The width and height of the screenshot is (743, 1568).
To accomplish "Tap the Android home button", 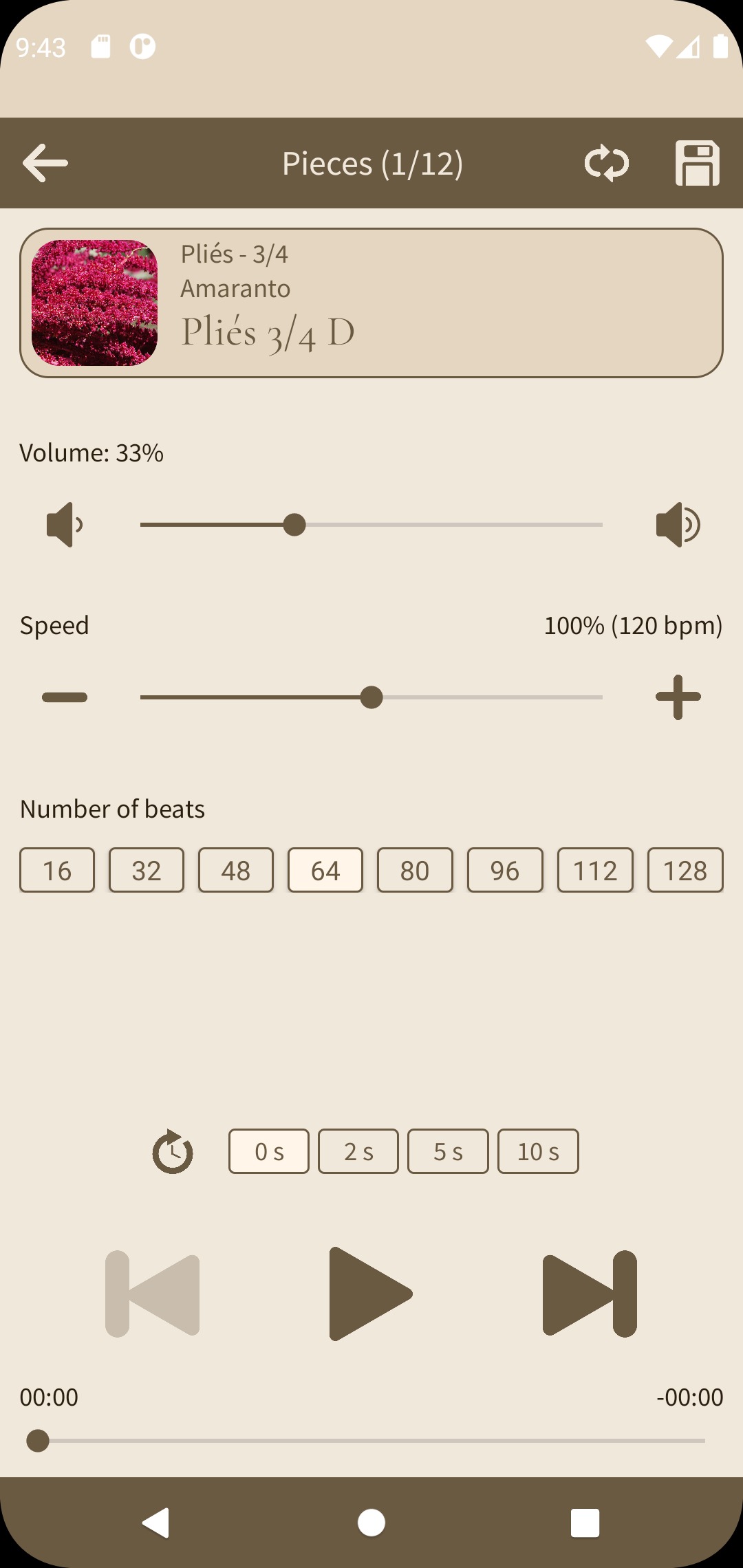I will point(371,1523).
